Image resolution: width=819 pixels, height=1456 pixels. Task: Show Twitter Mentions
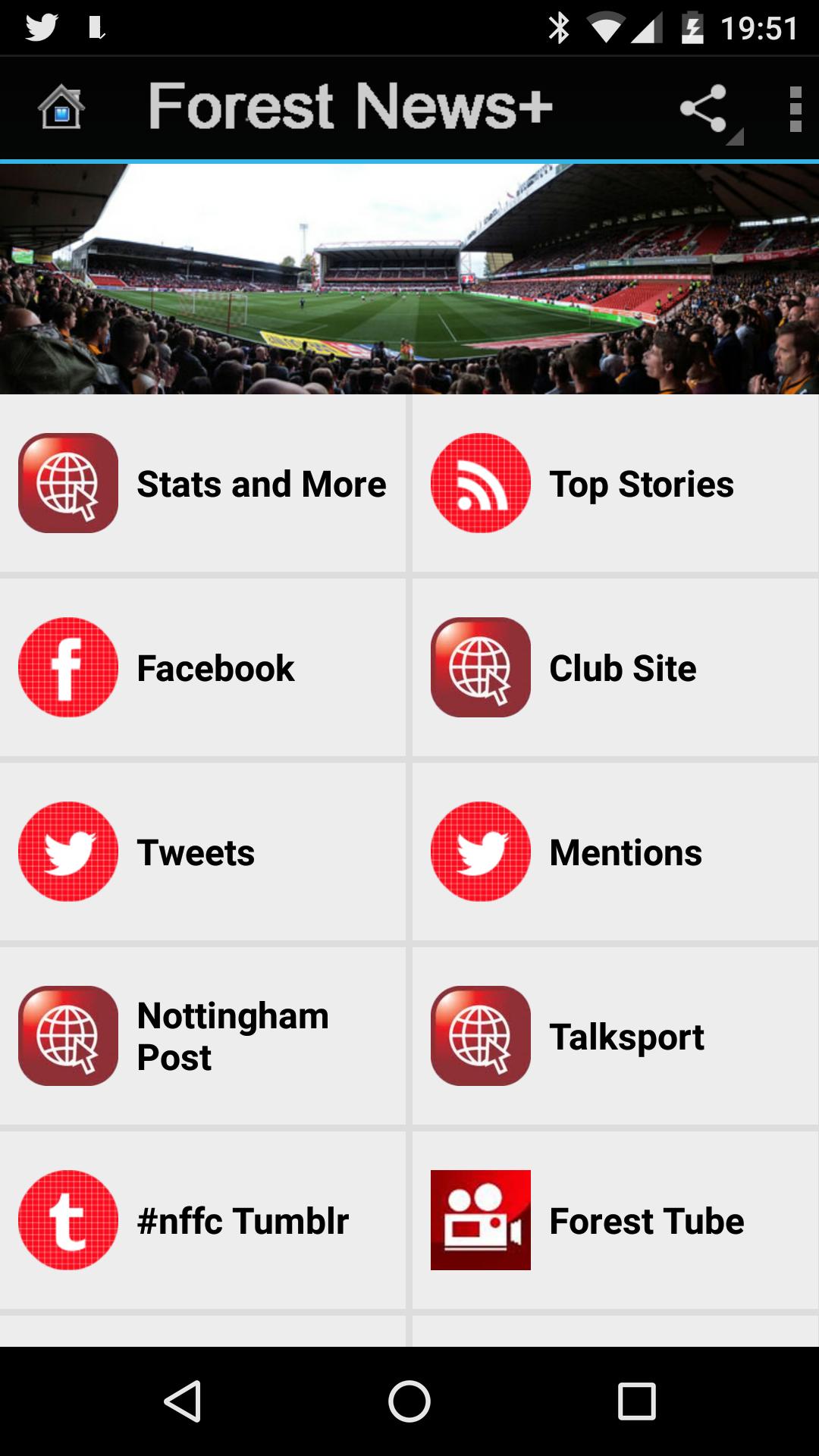point(614,852)
